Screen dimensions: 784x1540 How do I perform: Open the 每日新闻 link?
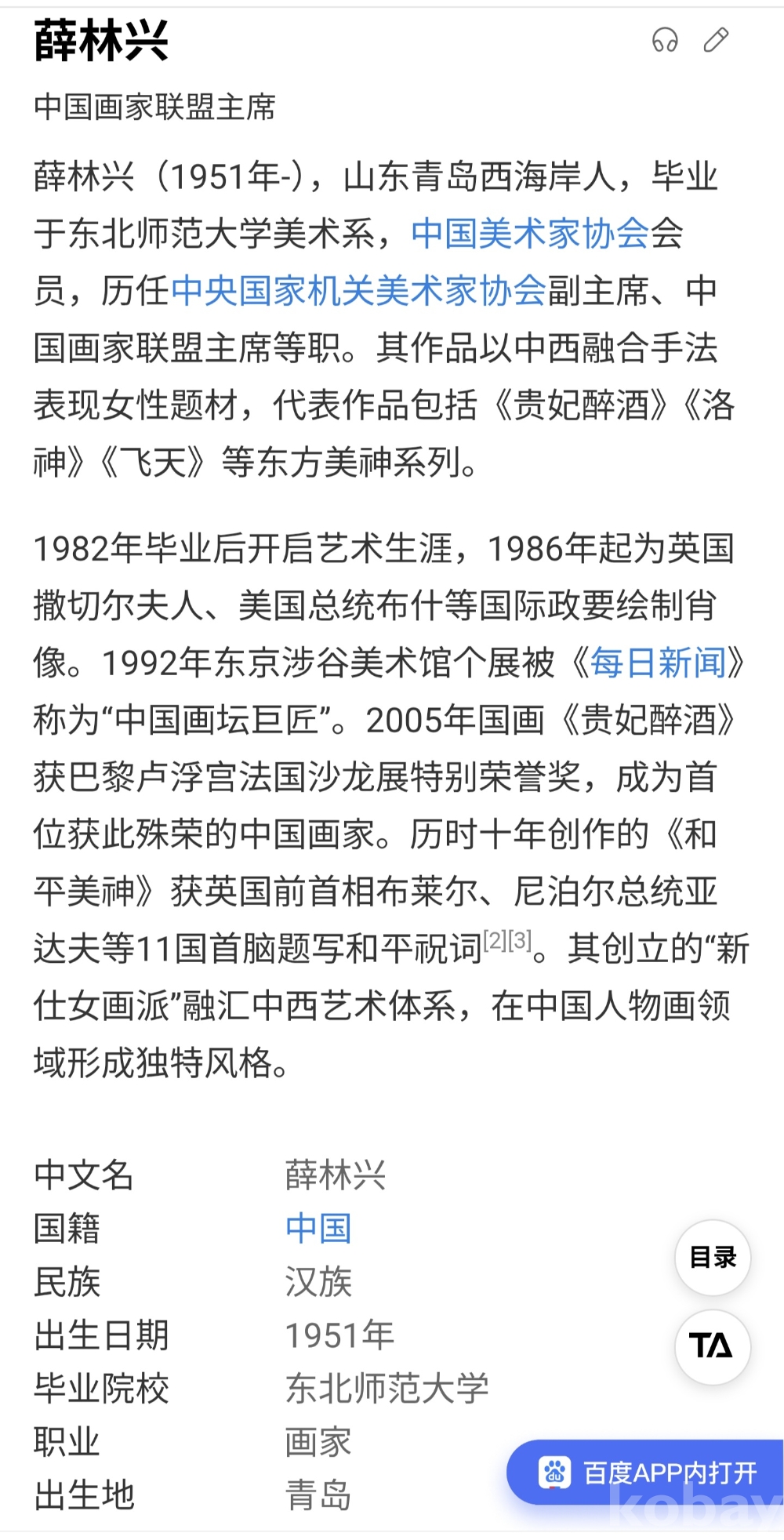(658, 663)
